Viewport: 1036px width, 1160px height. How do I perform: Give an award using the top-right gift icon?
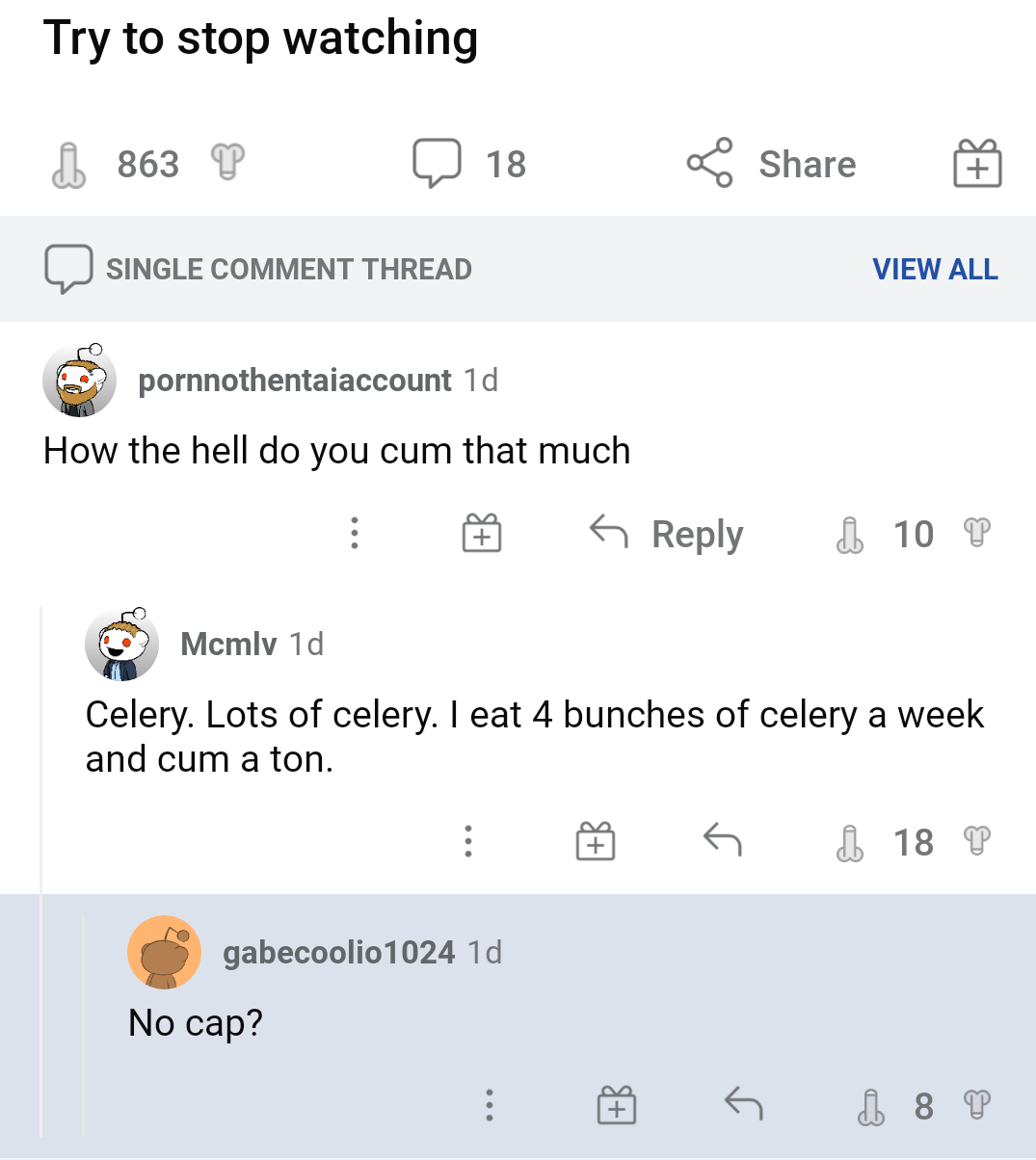click(977, 163)
